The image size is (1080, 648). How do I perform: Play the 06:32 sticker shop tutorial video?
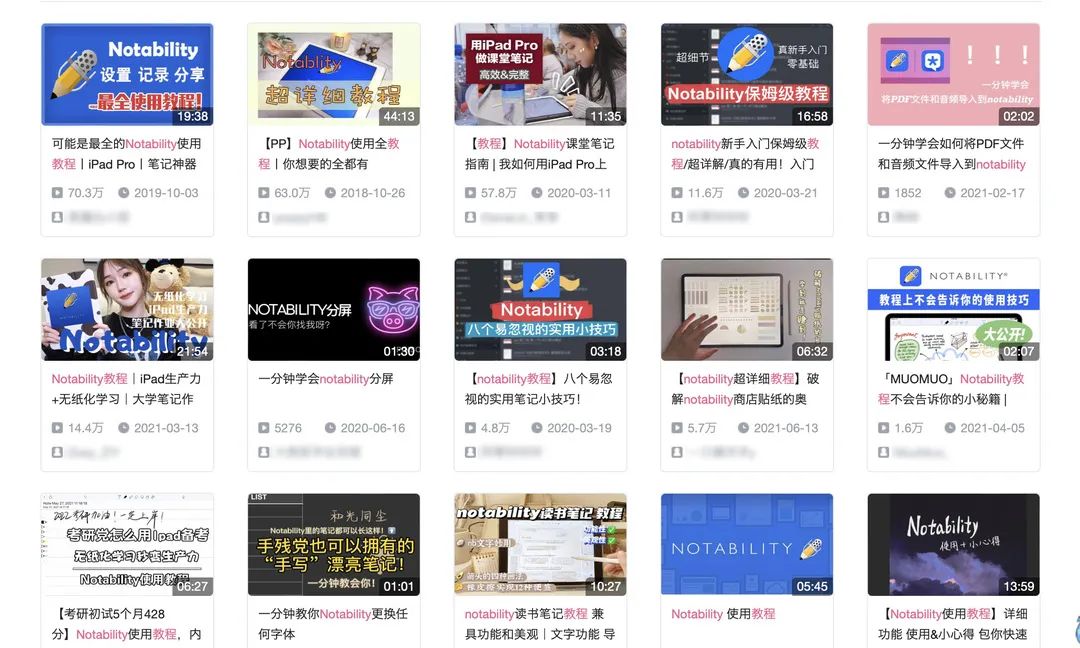point(747,309)
